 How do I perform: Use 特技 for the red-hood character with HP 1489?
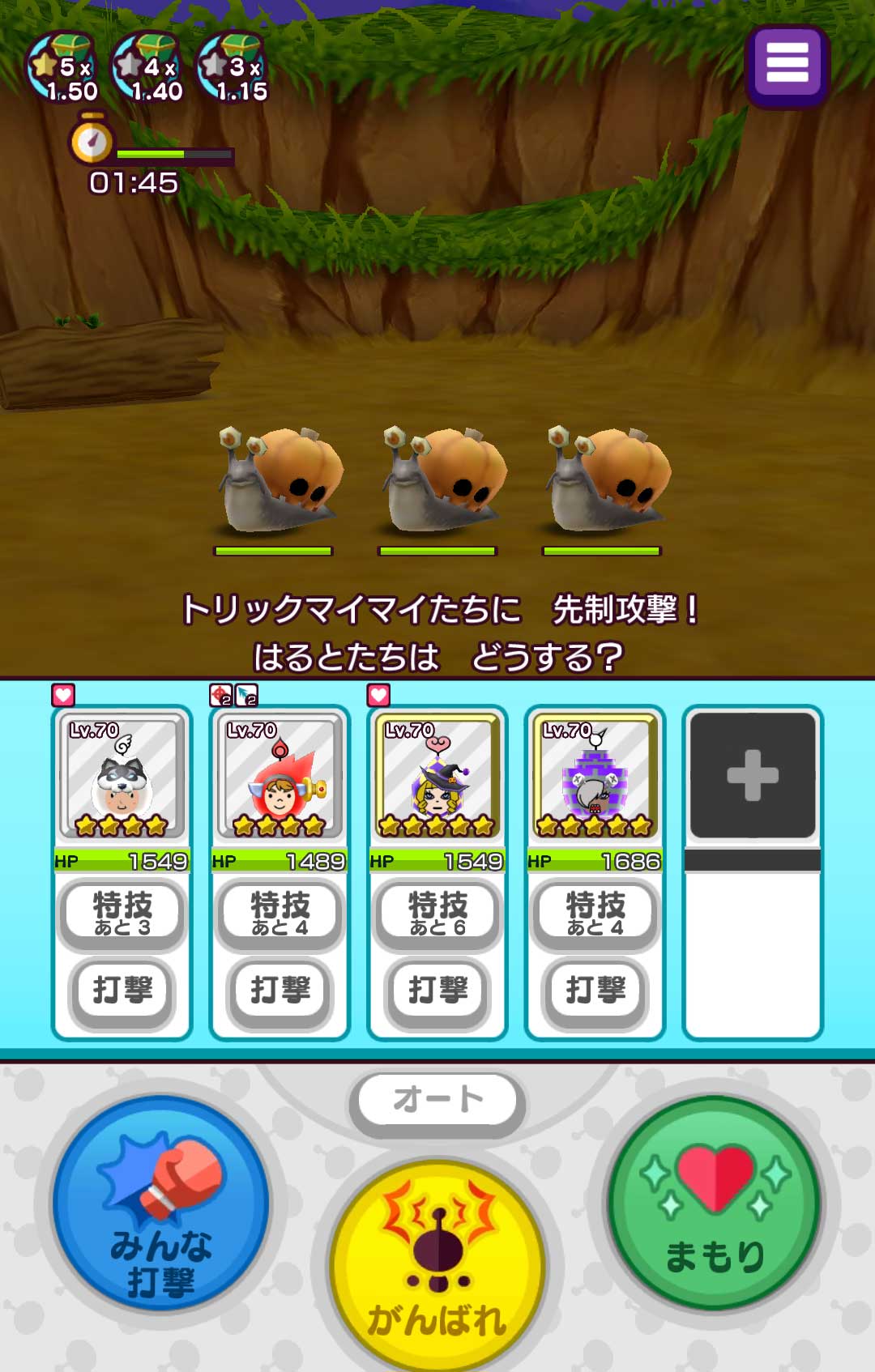coord(280,913)
